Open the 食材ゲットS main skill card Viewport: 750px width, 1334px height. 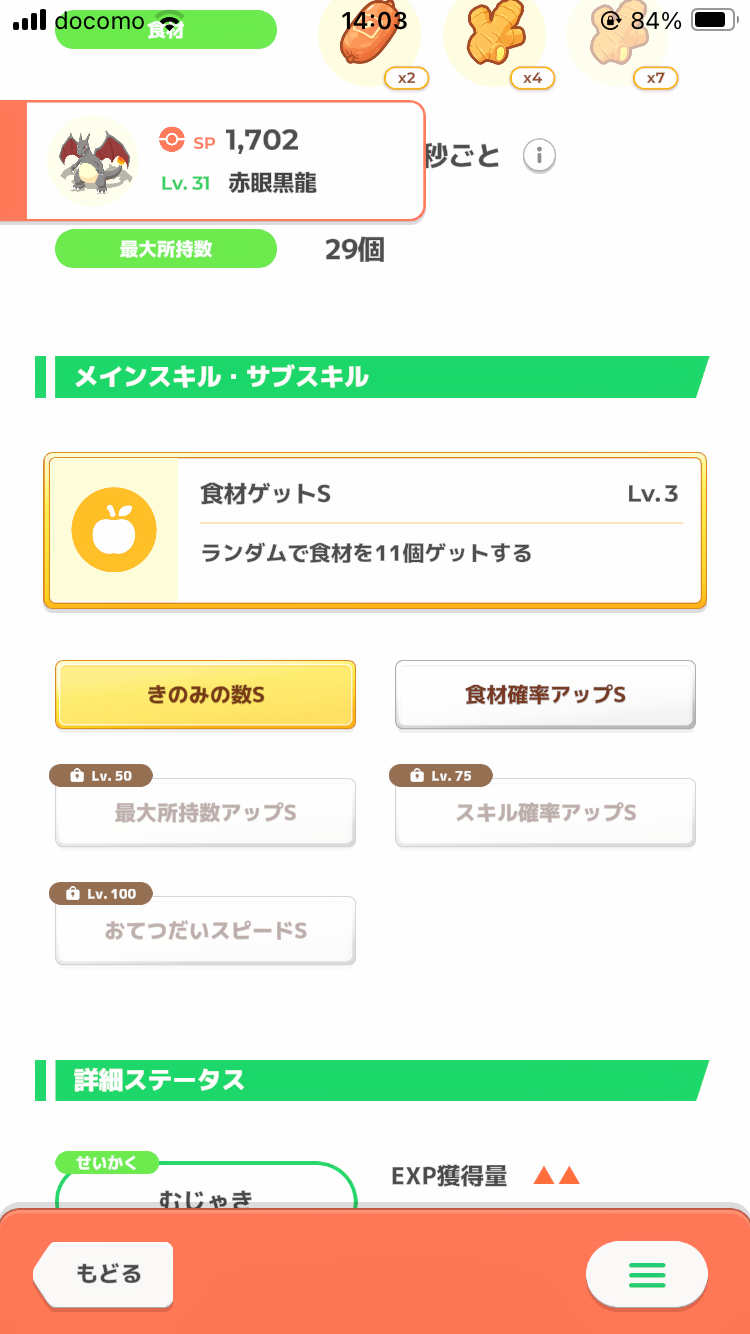(375, 530)
